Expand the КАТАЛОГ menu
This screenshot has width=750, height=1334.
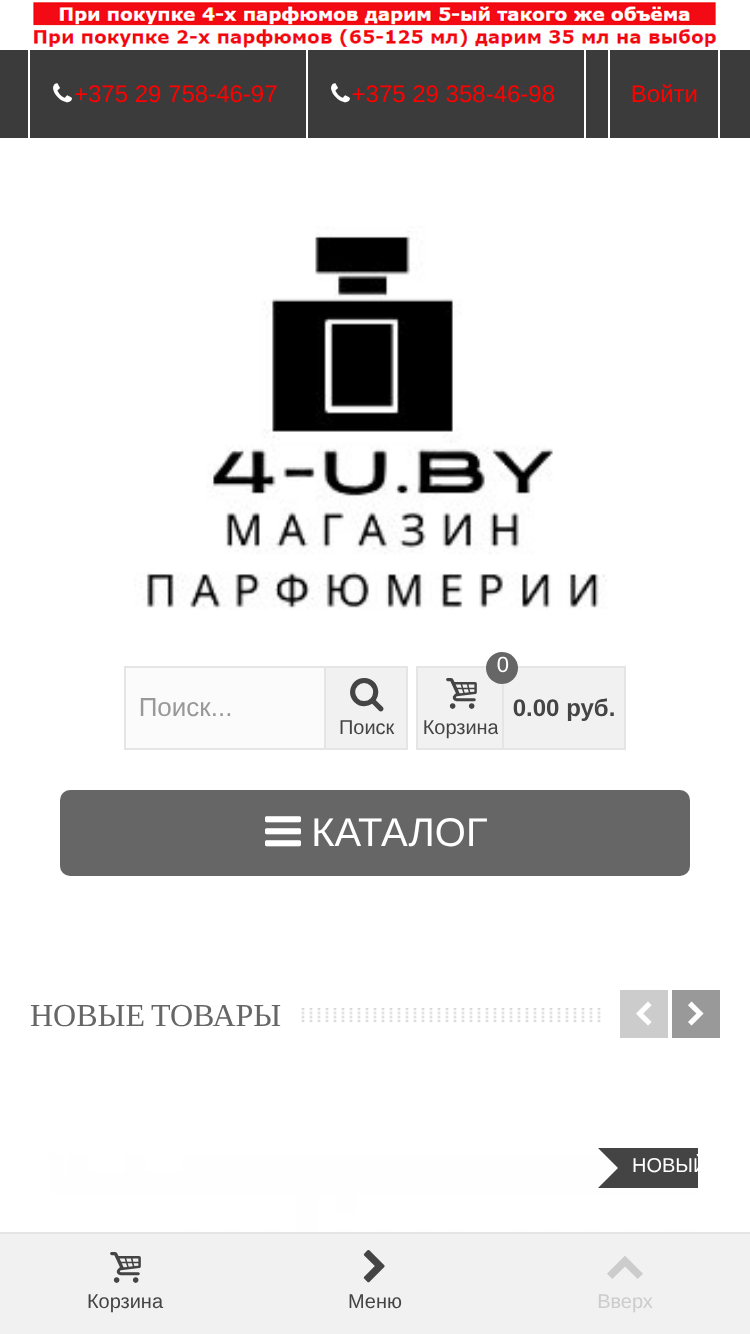(375, 833)
